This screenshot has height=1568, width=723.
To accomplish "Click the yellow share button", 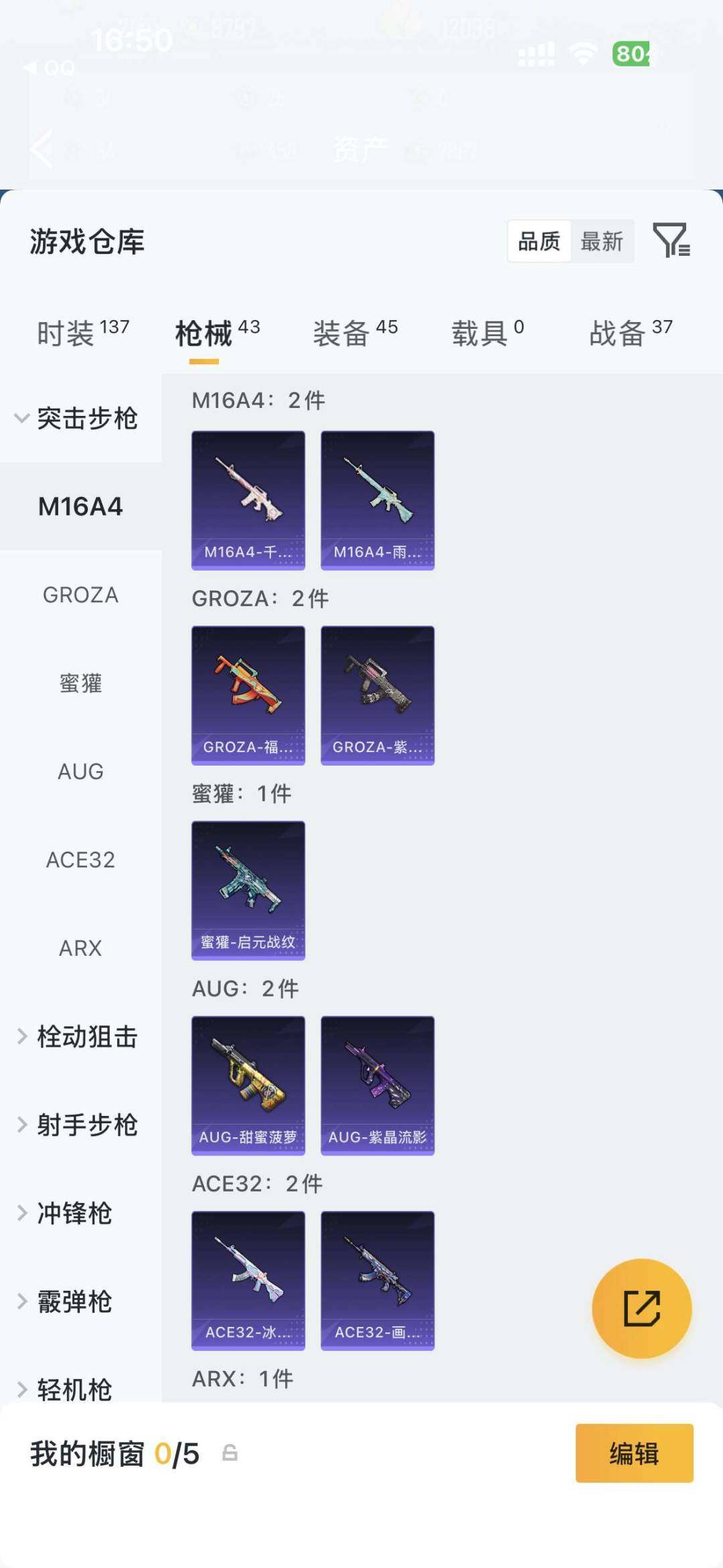I will [641, 1307].
